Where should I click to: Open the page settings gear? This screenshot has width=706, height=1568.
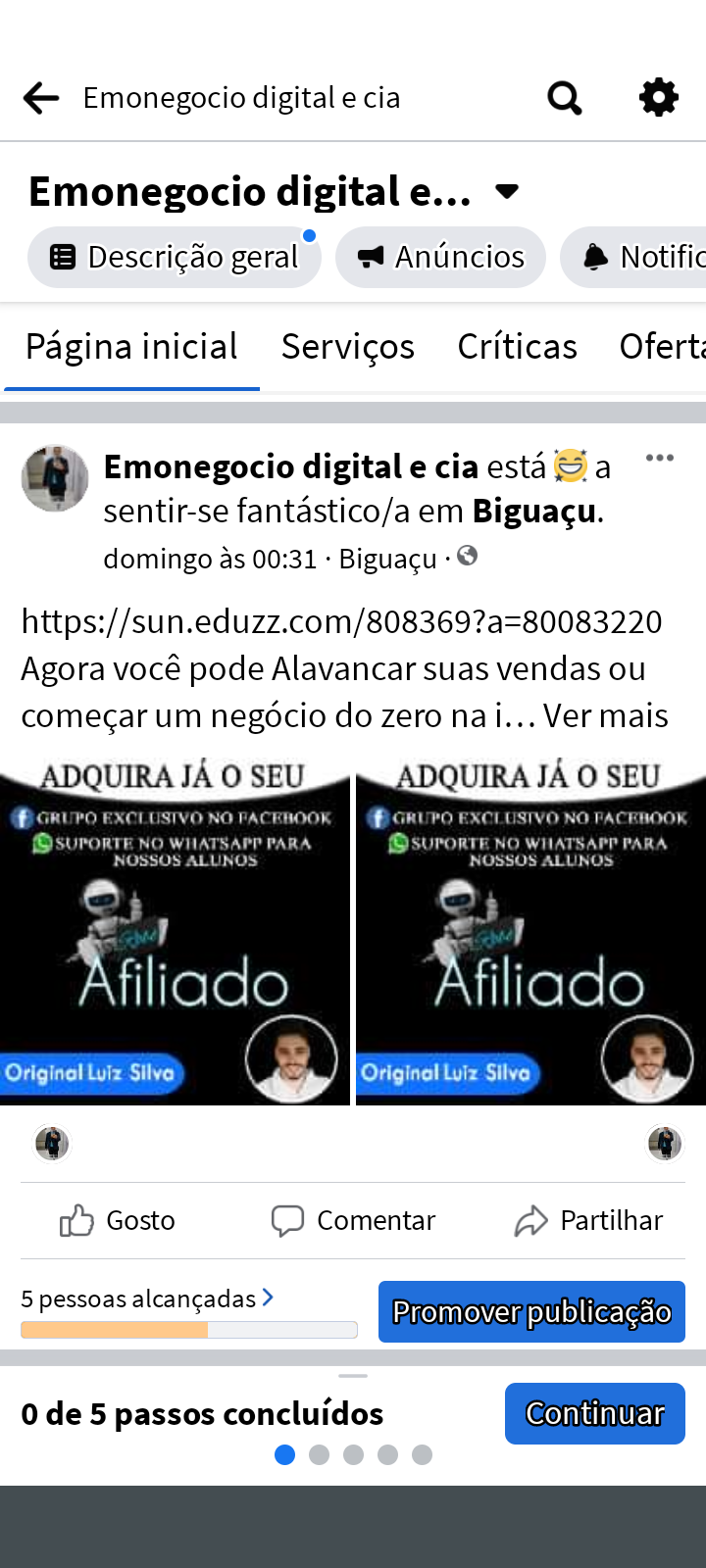coord(658,98)
